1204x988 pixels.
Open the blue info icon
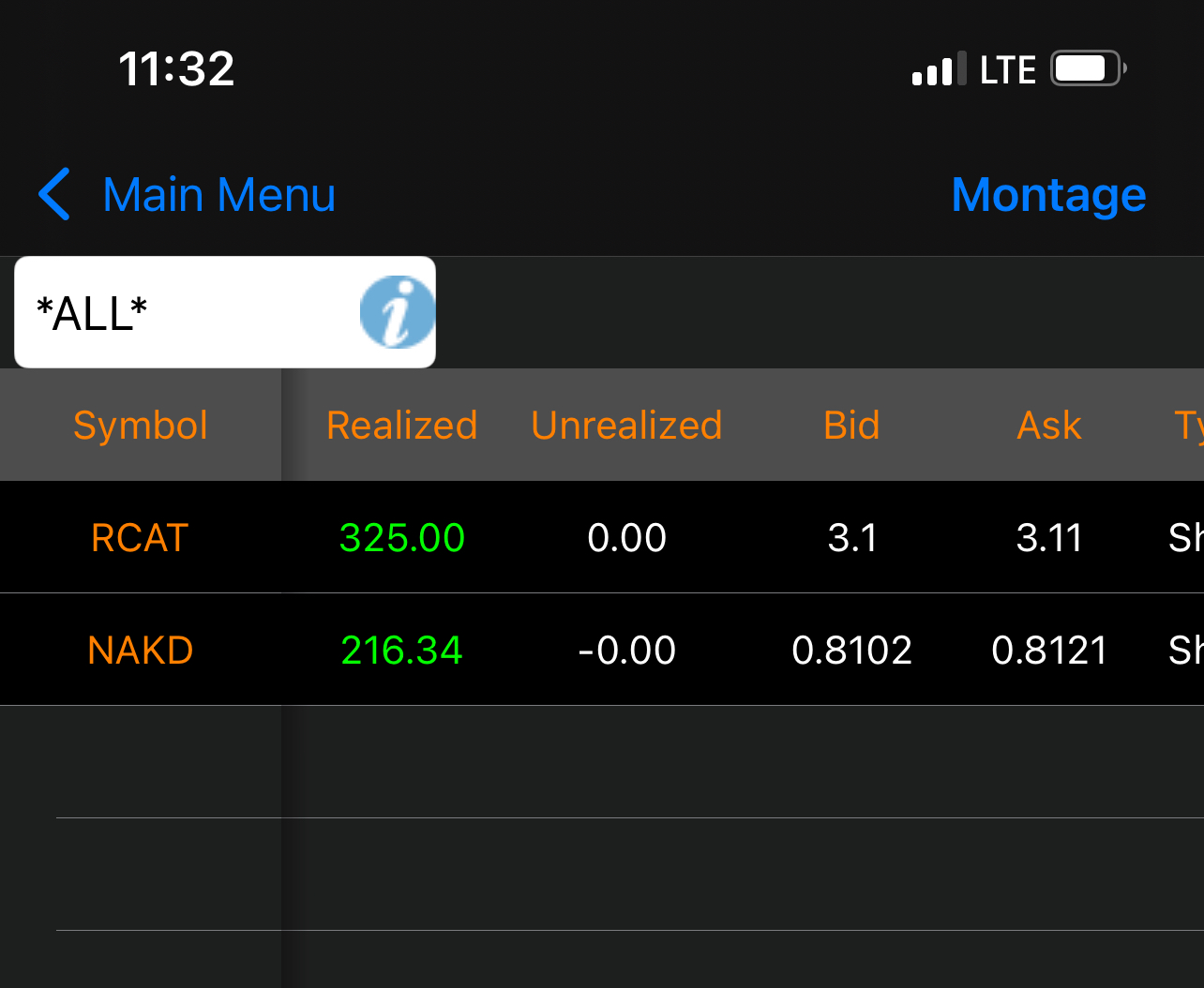[398, 312]
